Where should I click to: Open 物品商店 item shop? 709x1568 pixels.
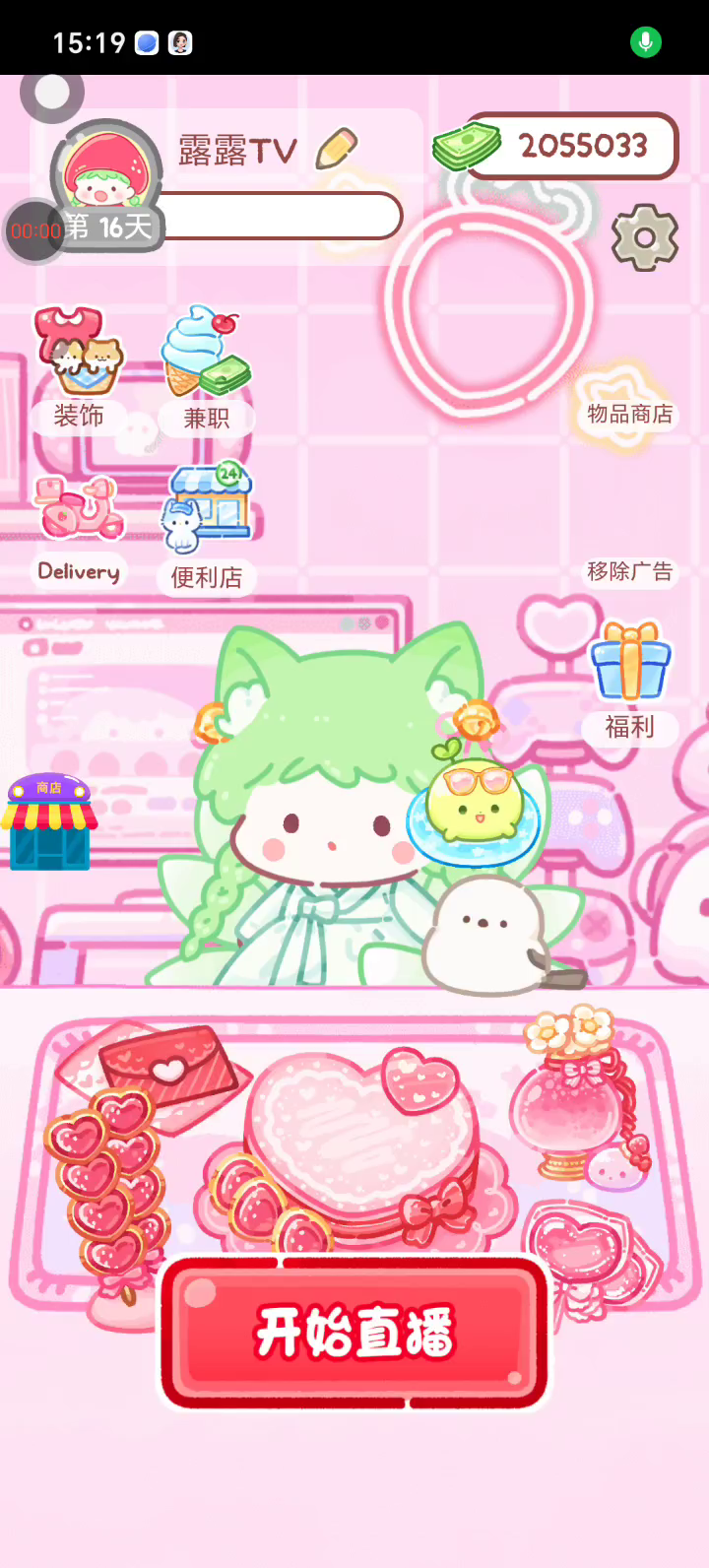[629, 414]
